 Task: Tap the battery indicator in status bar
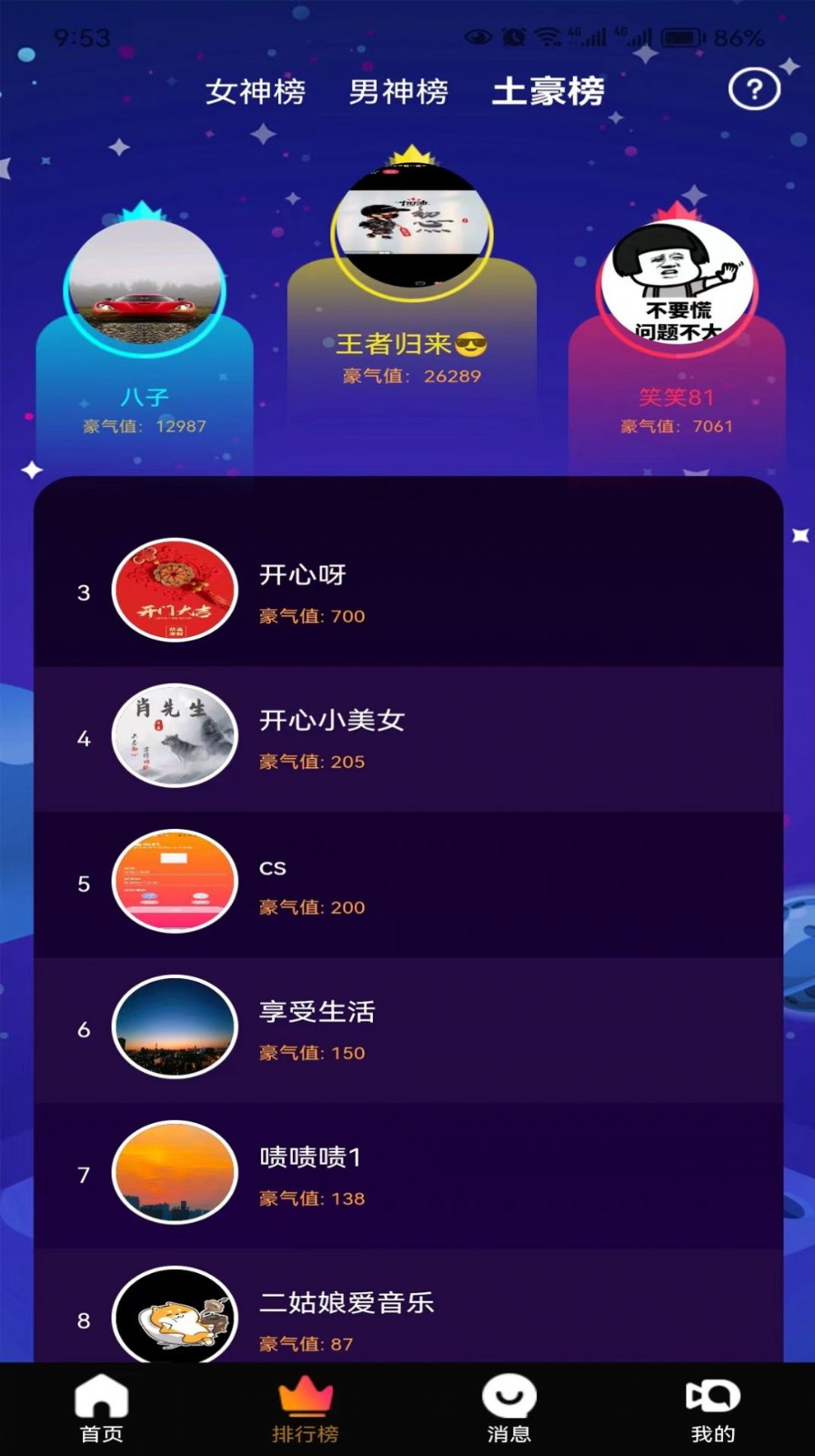coord(684,38)
